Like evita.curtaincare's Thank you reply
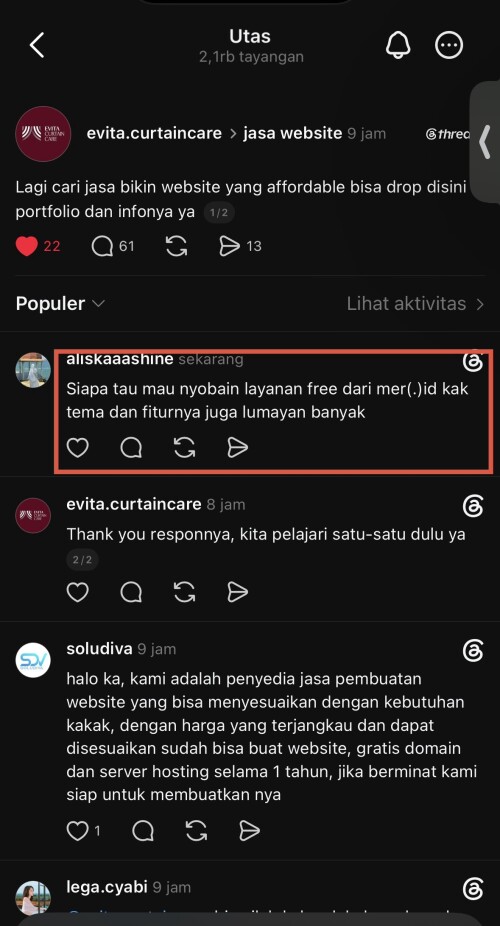Image resolution: width=500 pixels, height=926 pixels. tap(77, 592)
